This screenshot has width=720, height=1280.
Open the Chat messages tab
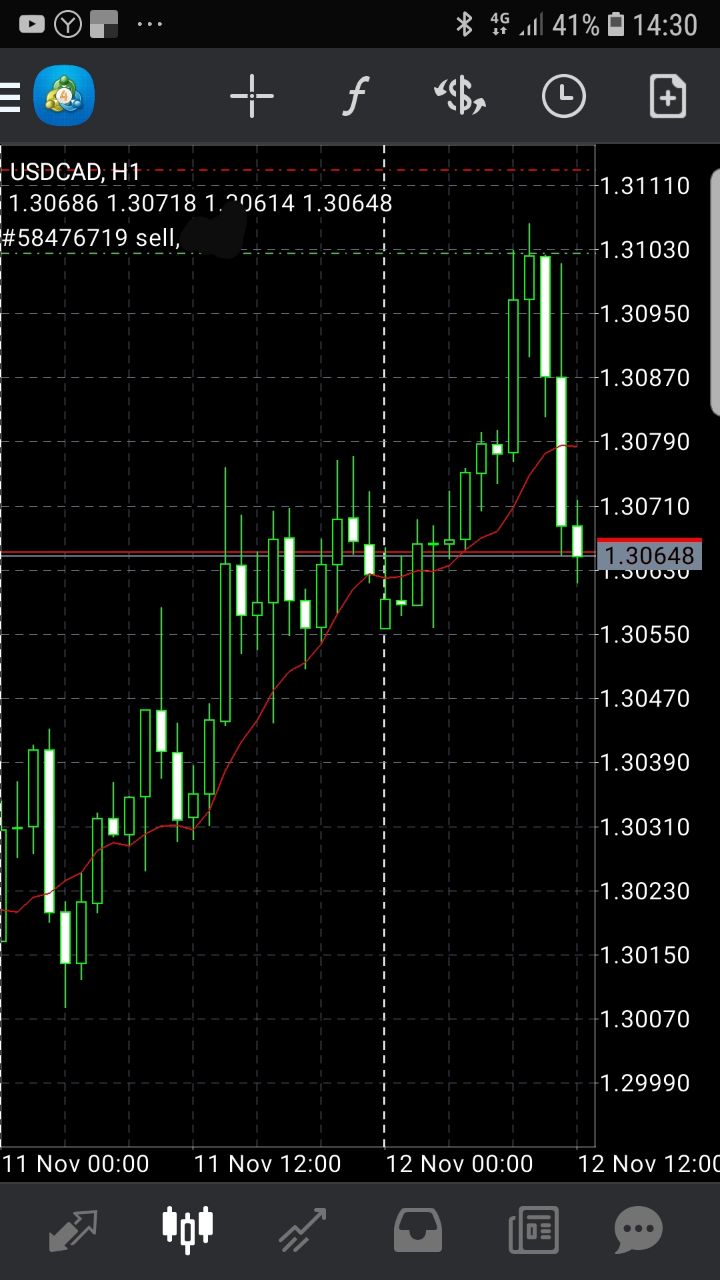click(x=638, y=1230)
